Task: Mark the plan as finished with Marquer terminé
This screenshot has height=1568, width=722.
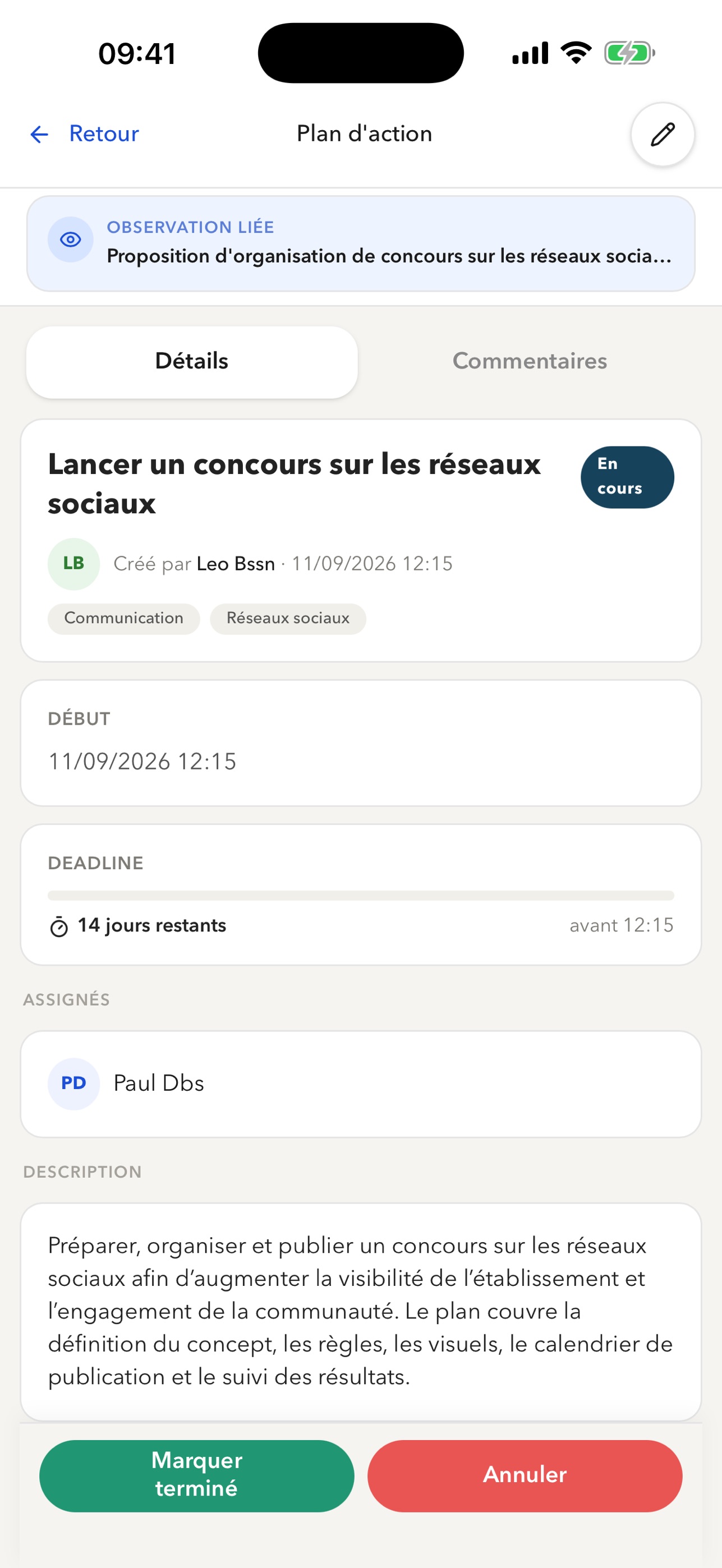Action: tap(197, 1475)
